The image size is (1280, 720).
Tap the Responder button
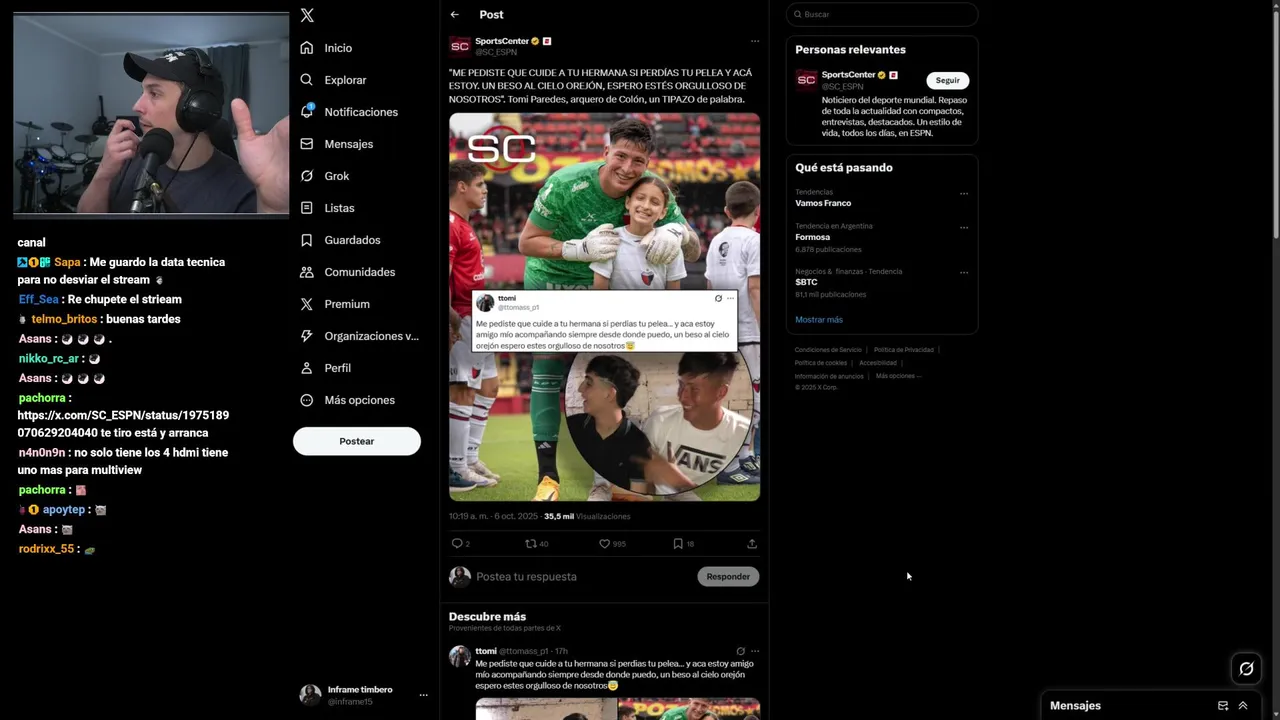point(728,577)
